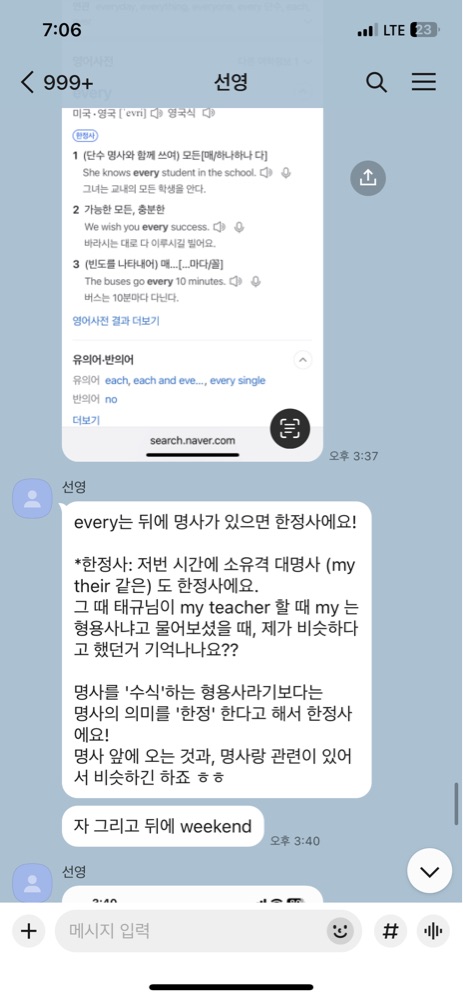Open the partially visible 3:40 screenshot
This screenshot has height=1000, width=463.
[x=193, y=894]
